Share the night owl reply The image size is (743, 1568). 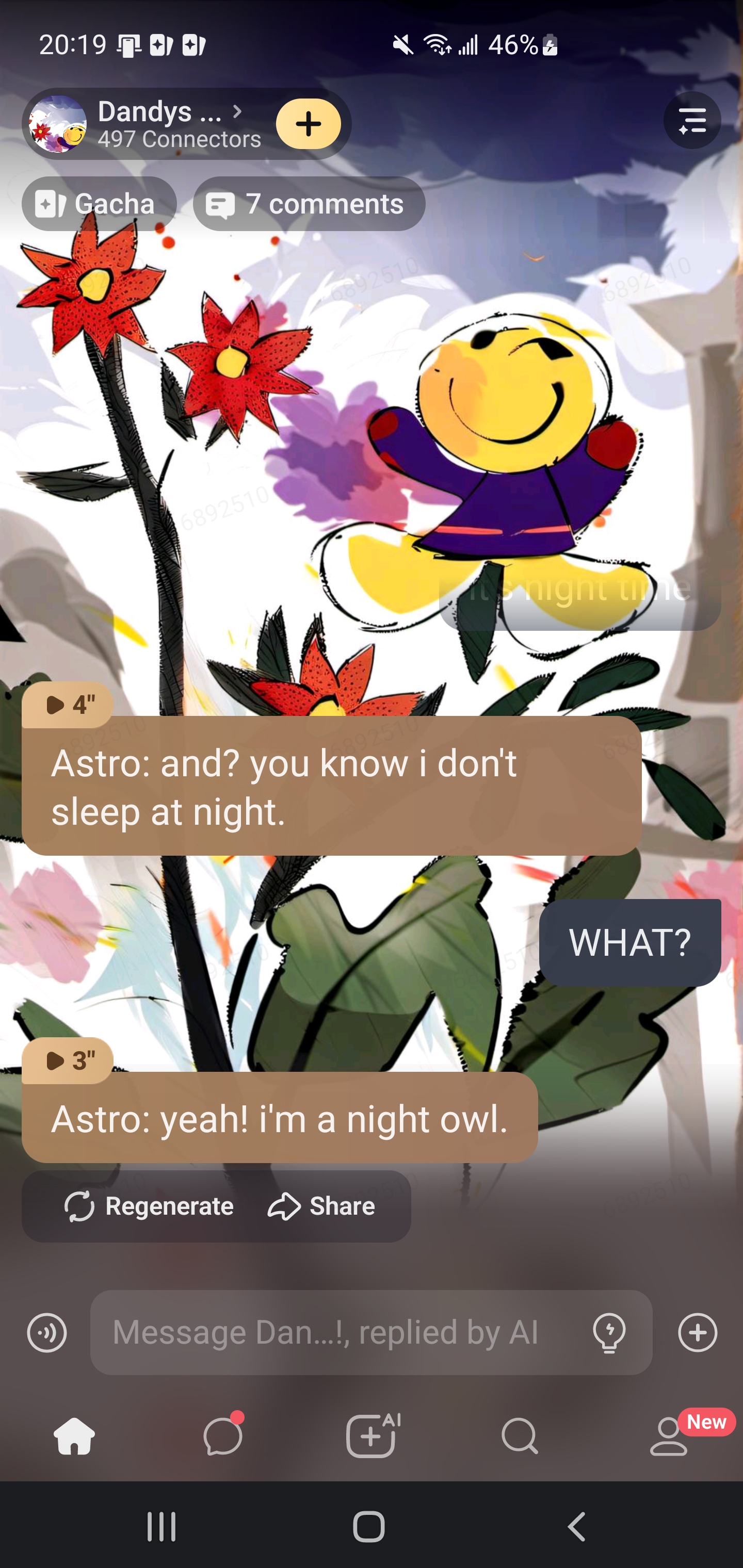(x=321, y=1206)
